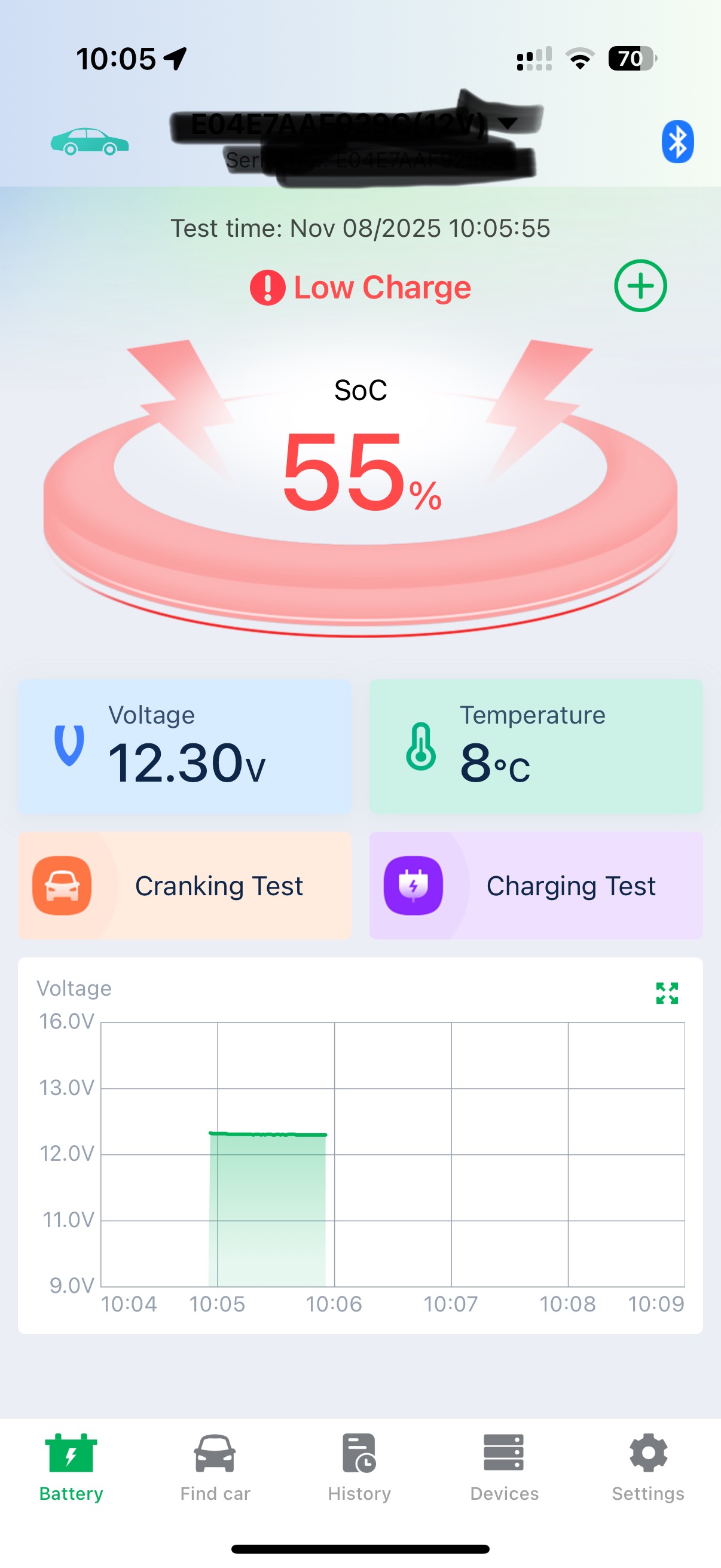Tap the Bluetooth connection icon
The width and height of the screenshot is (721, 1568).
(x=677, y=142)
